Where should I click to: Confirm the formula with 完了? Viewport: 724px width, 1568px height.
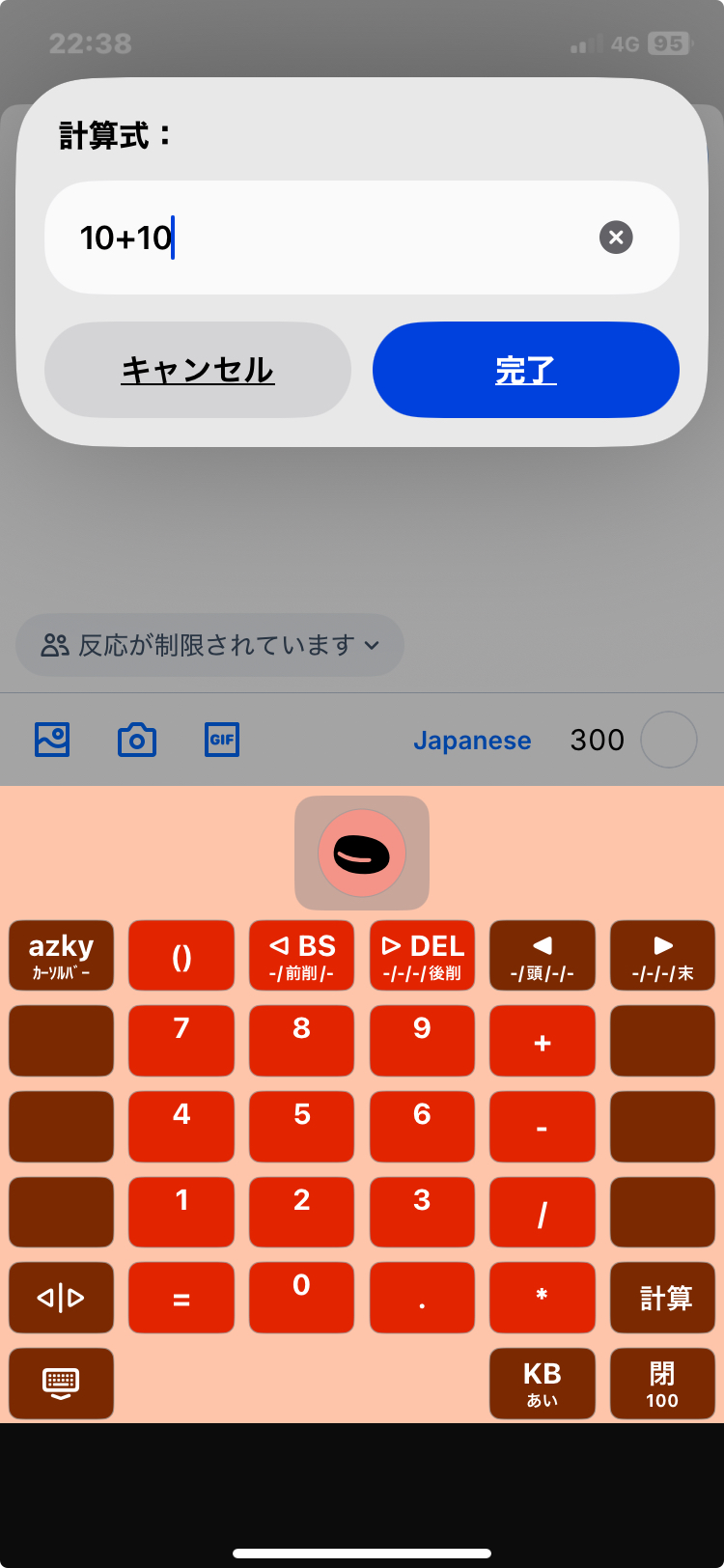[526, 370]
